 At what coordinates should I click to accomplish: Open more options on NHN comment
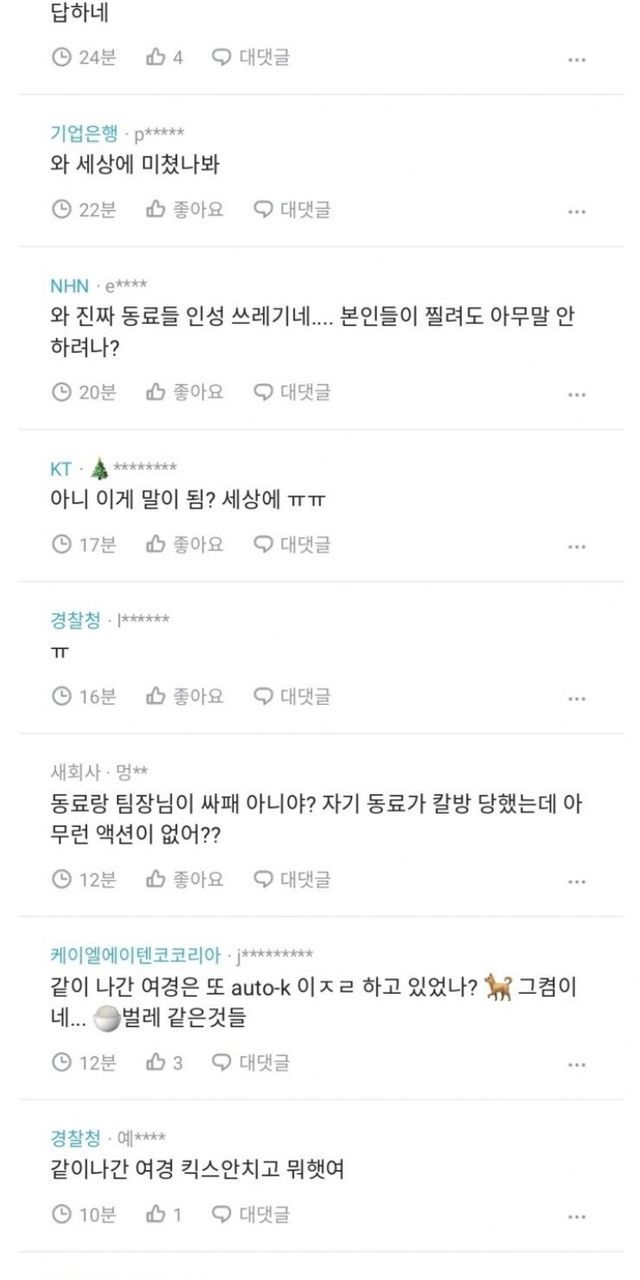pos(576,395)
